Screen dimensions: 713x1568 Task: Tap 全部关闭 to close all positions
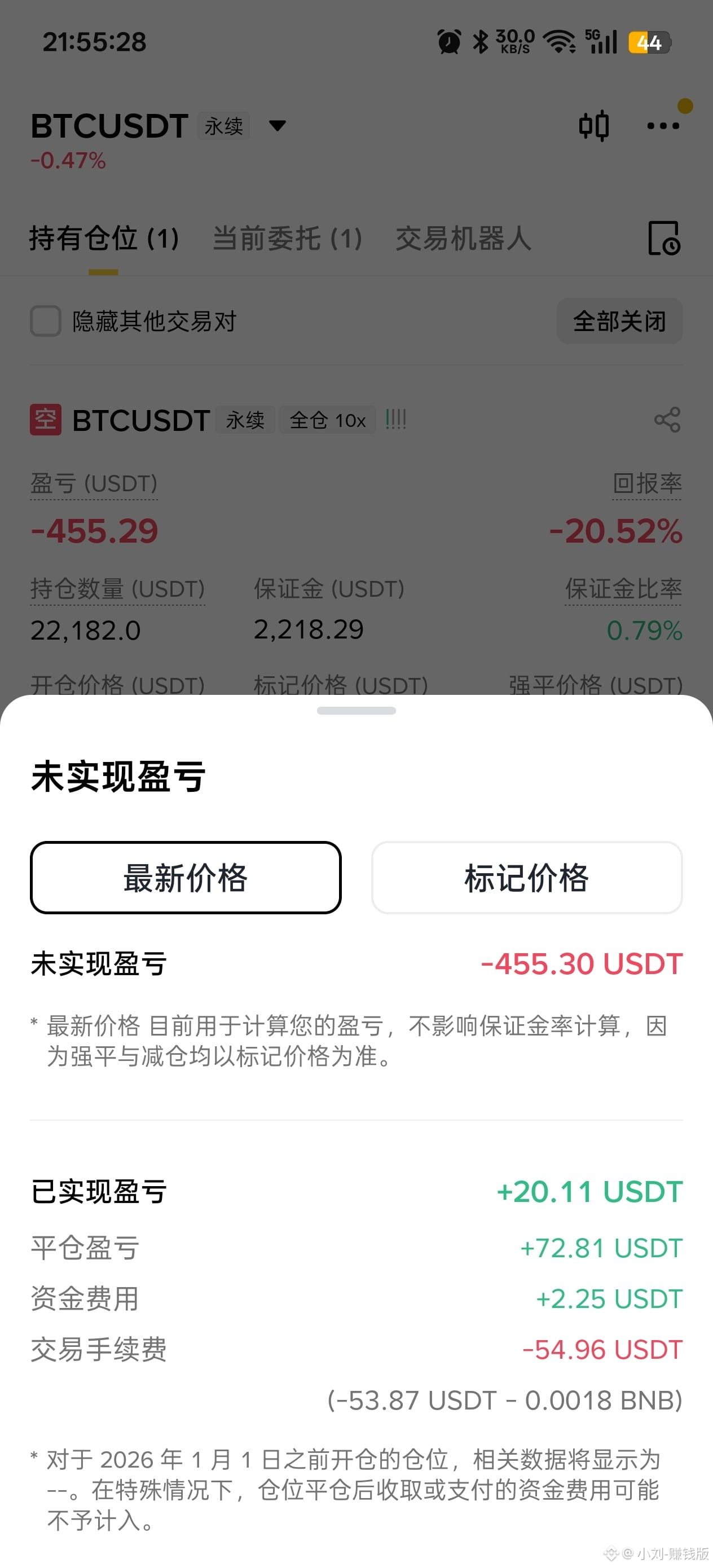coord(619,321)
